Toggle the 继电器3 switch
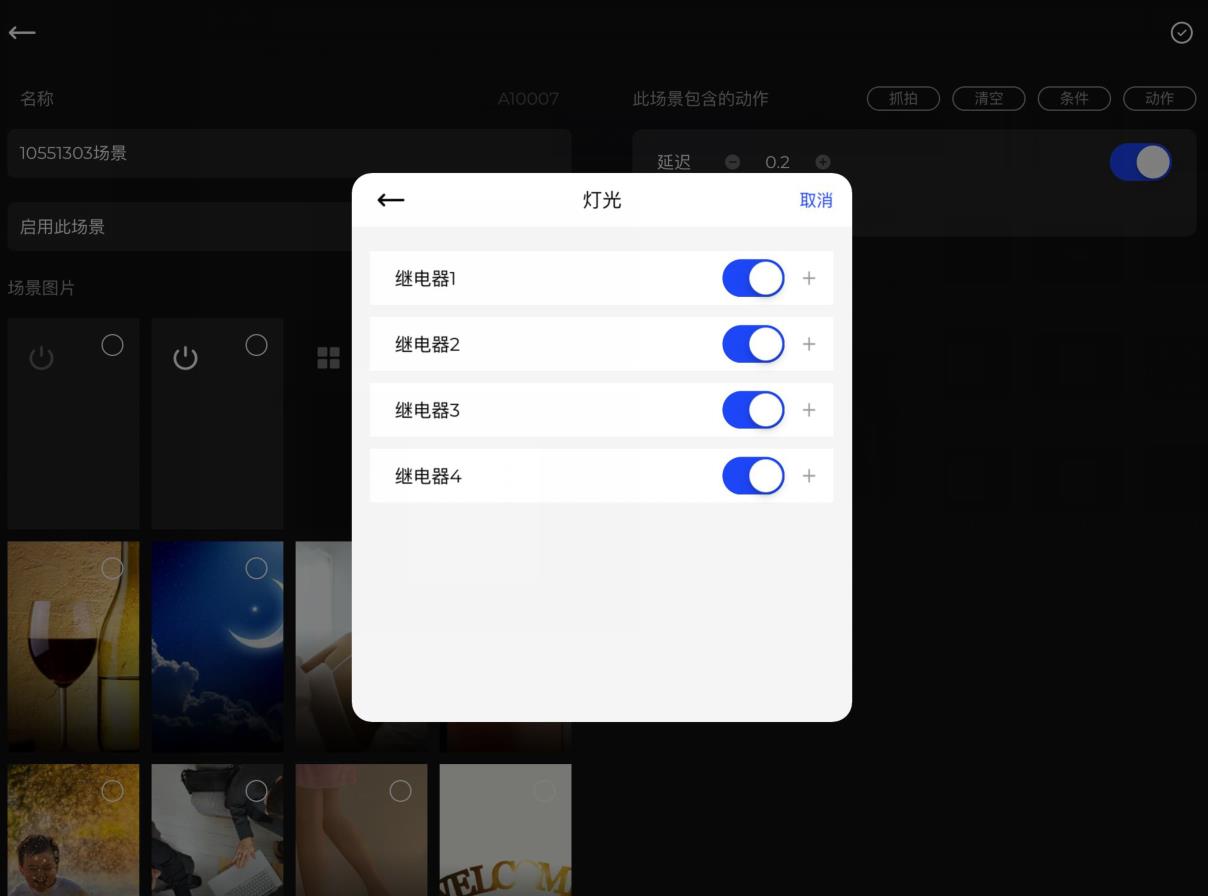This screenshot has width=1208, height=896. [x=753, y=410]
